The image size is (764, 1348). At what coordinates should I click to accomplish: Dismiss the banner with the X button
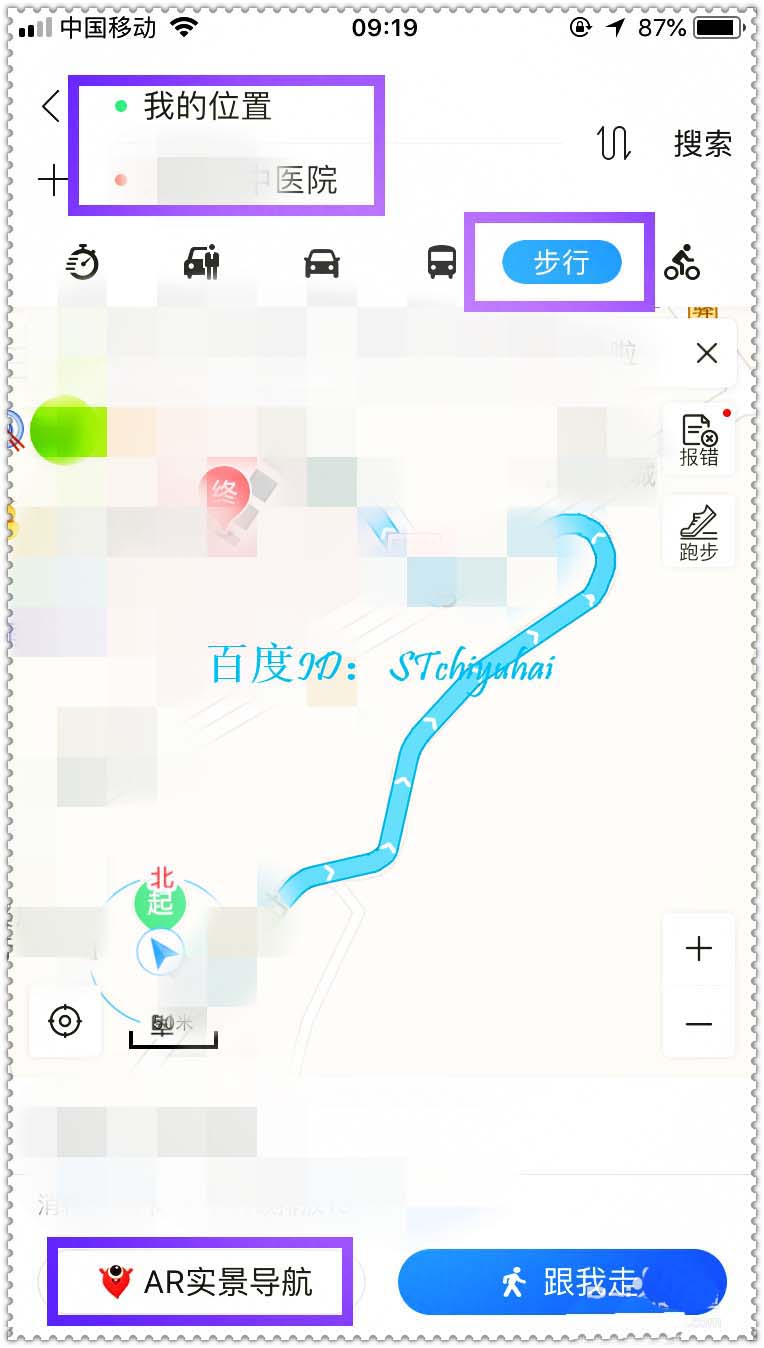coord(707,353)
